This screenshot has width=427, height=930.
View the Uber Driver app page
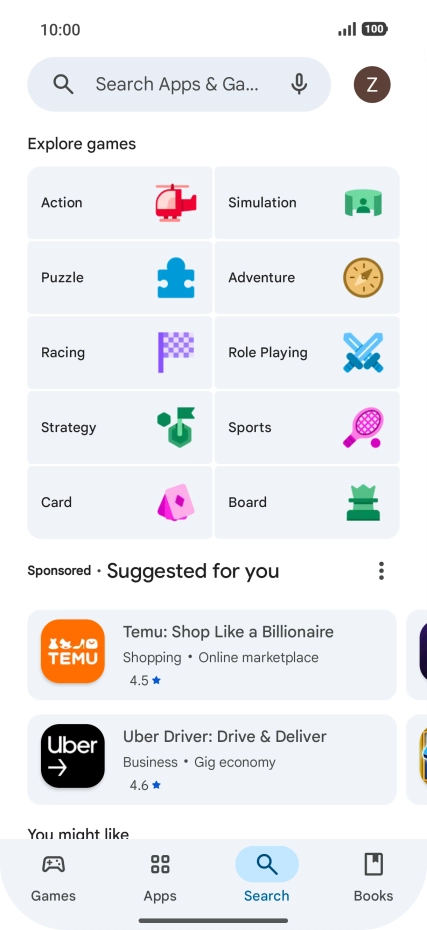point(212,760)
